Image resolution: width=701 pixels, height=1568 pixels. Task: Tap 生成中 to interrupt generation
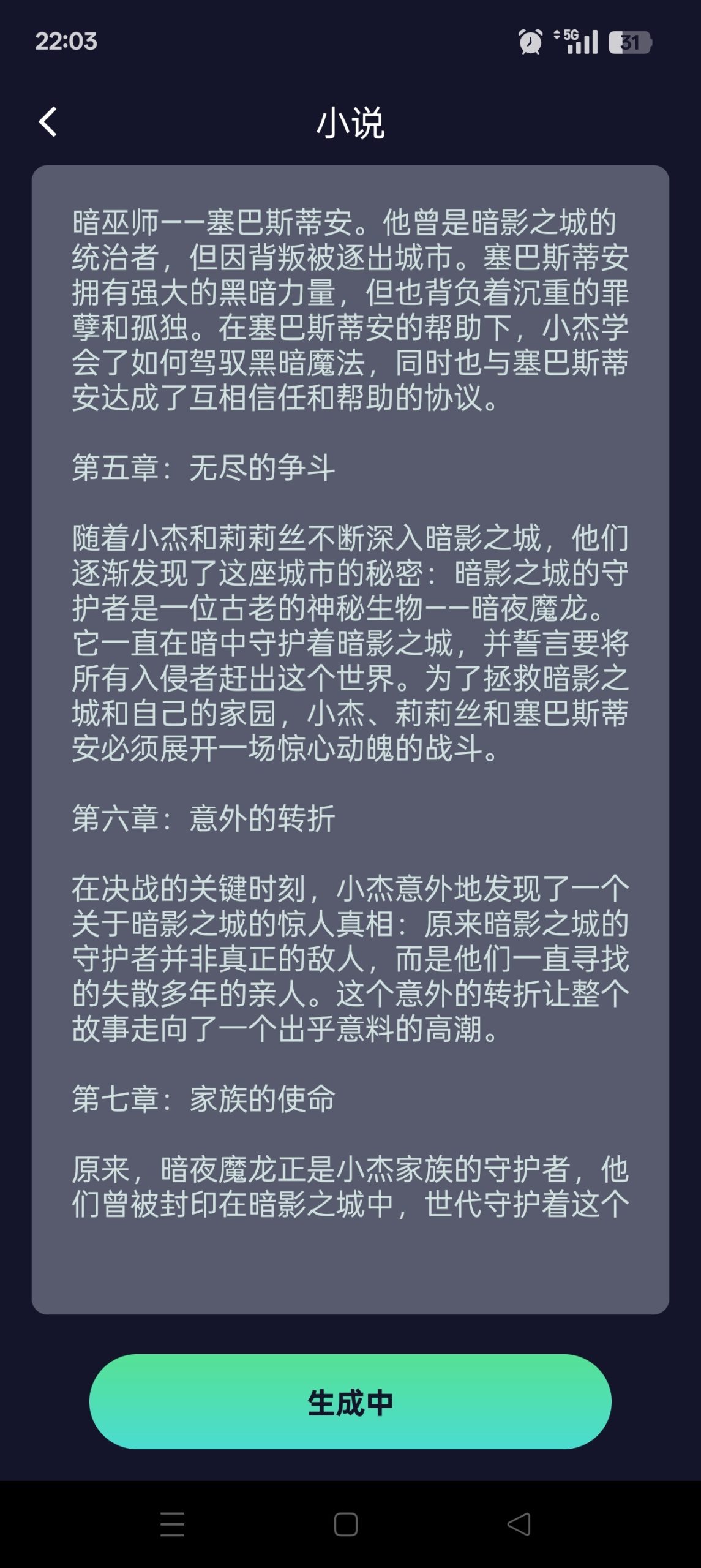click(x=350, y=1403)
